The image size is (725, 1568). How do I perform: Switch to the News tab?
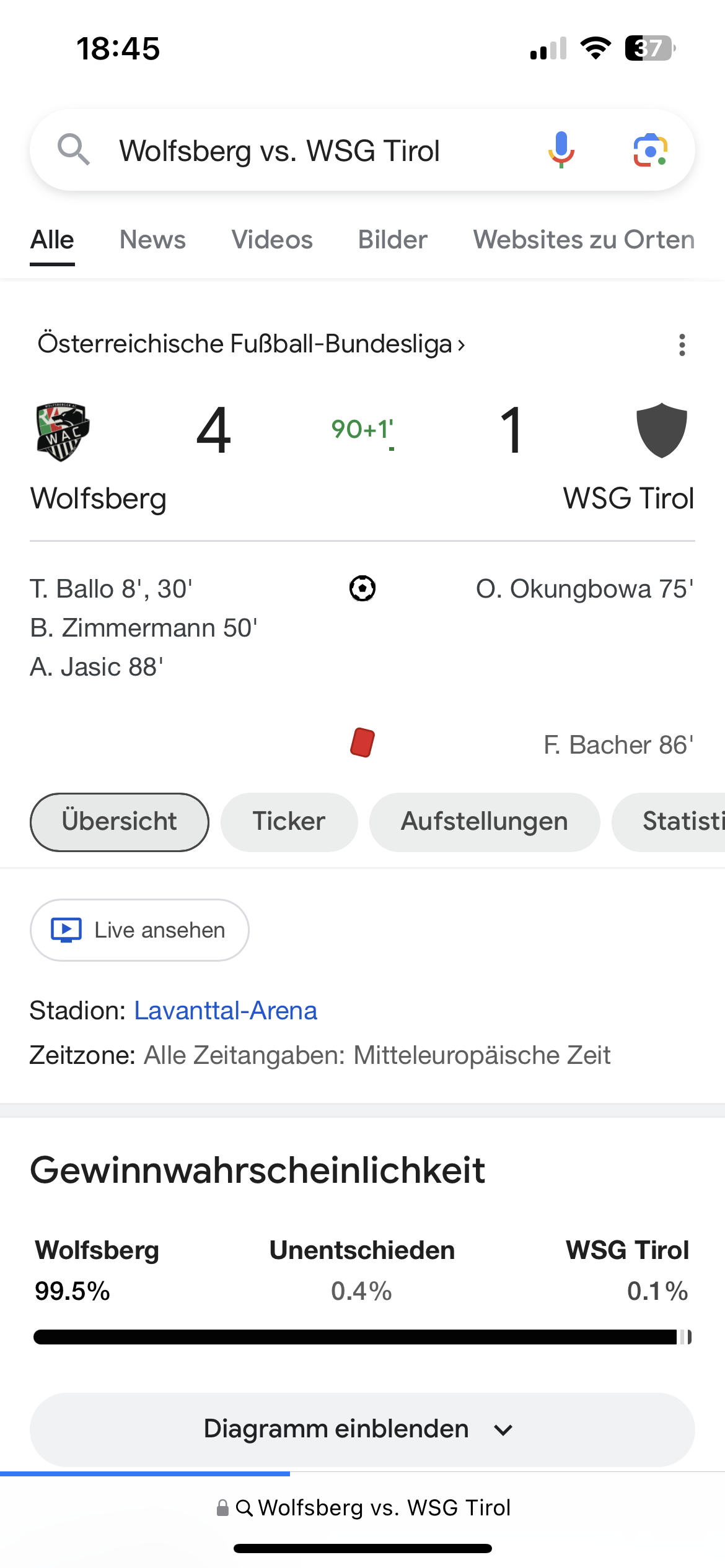coord(152,240)
